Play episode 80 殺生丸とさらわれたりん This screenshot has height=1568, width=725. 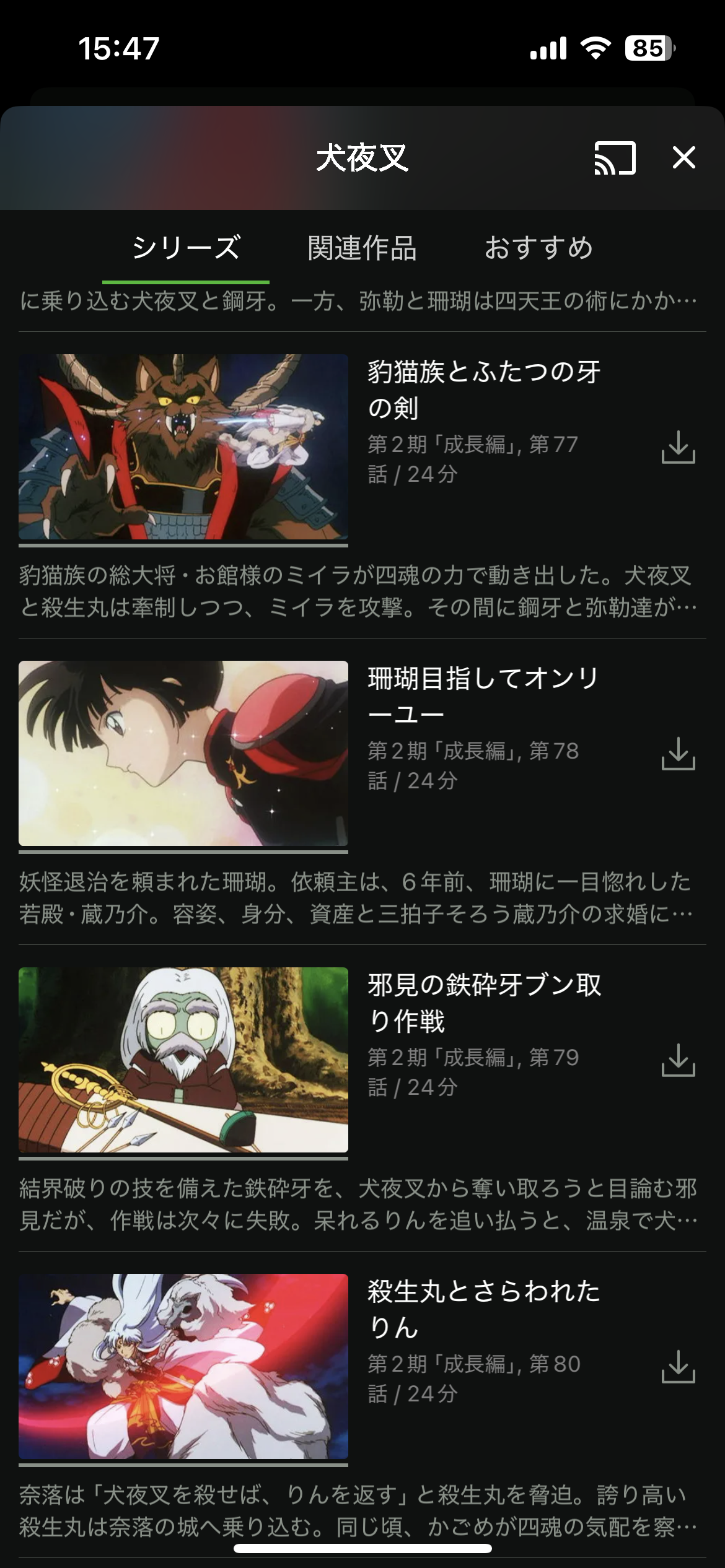click(183, 1367)
